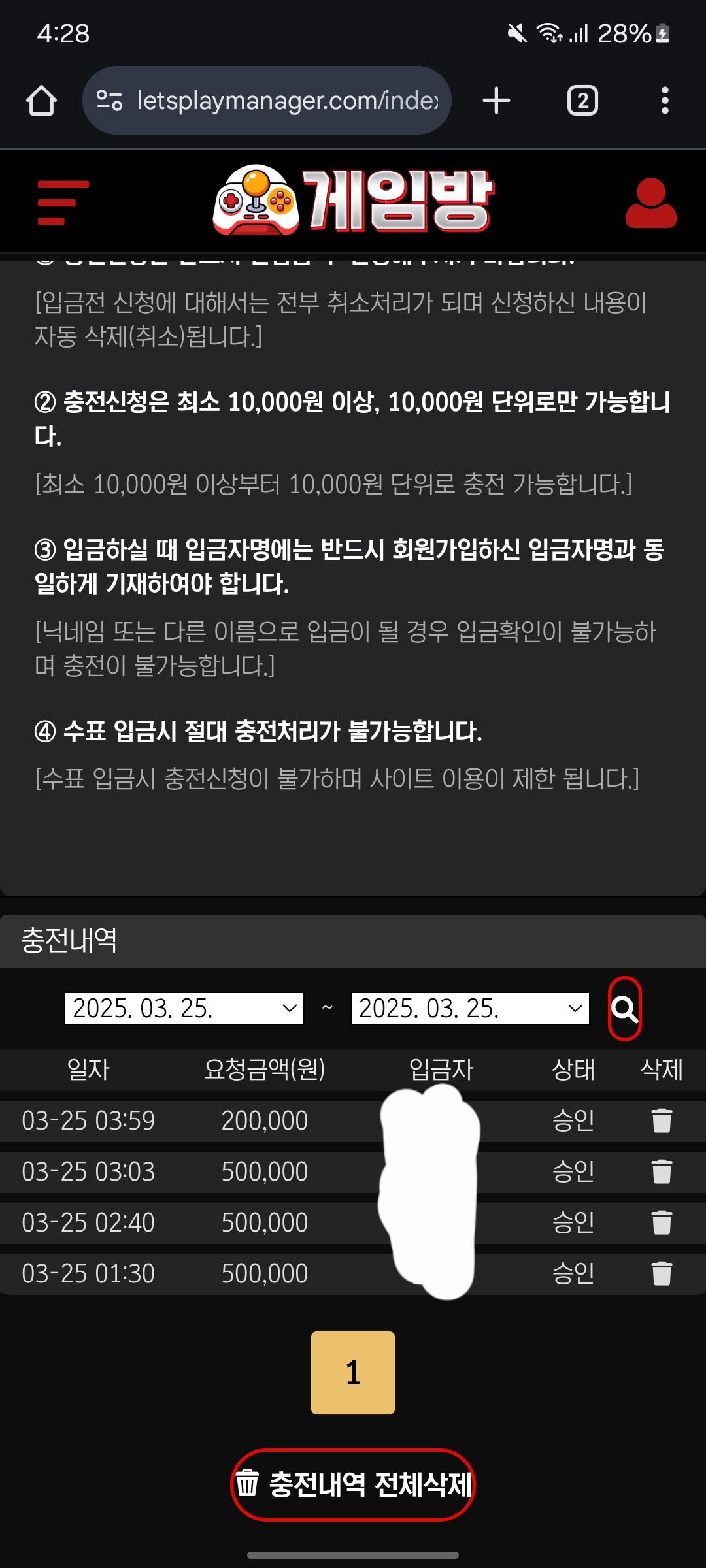Open the browser overflow menu

click(665, 101)
